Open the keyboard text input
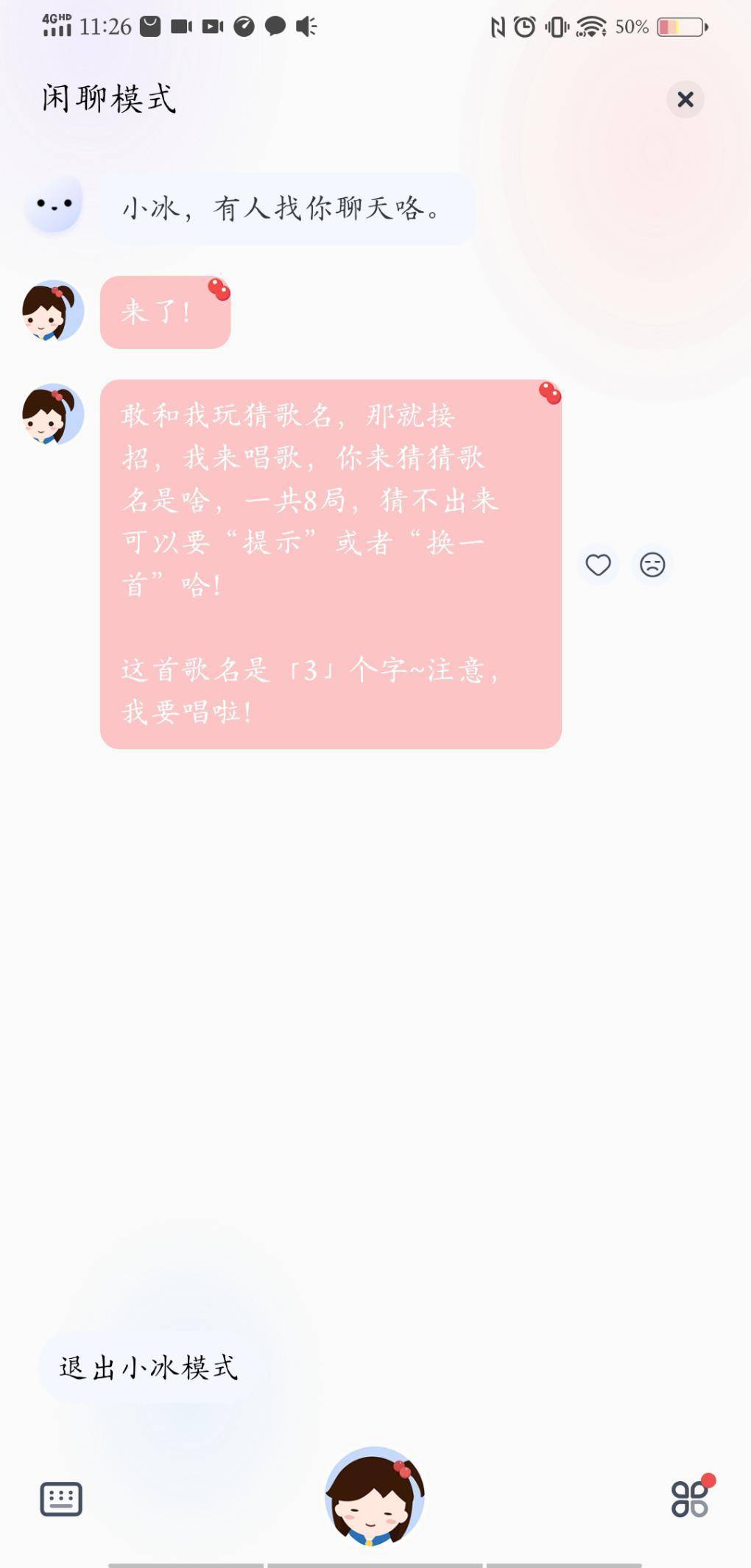 60,1500
